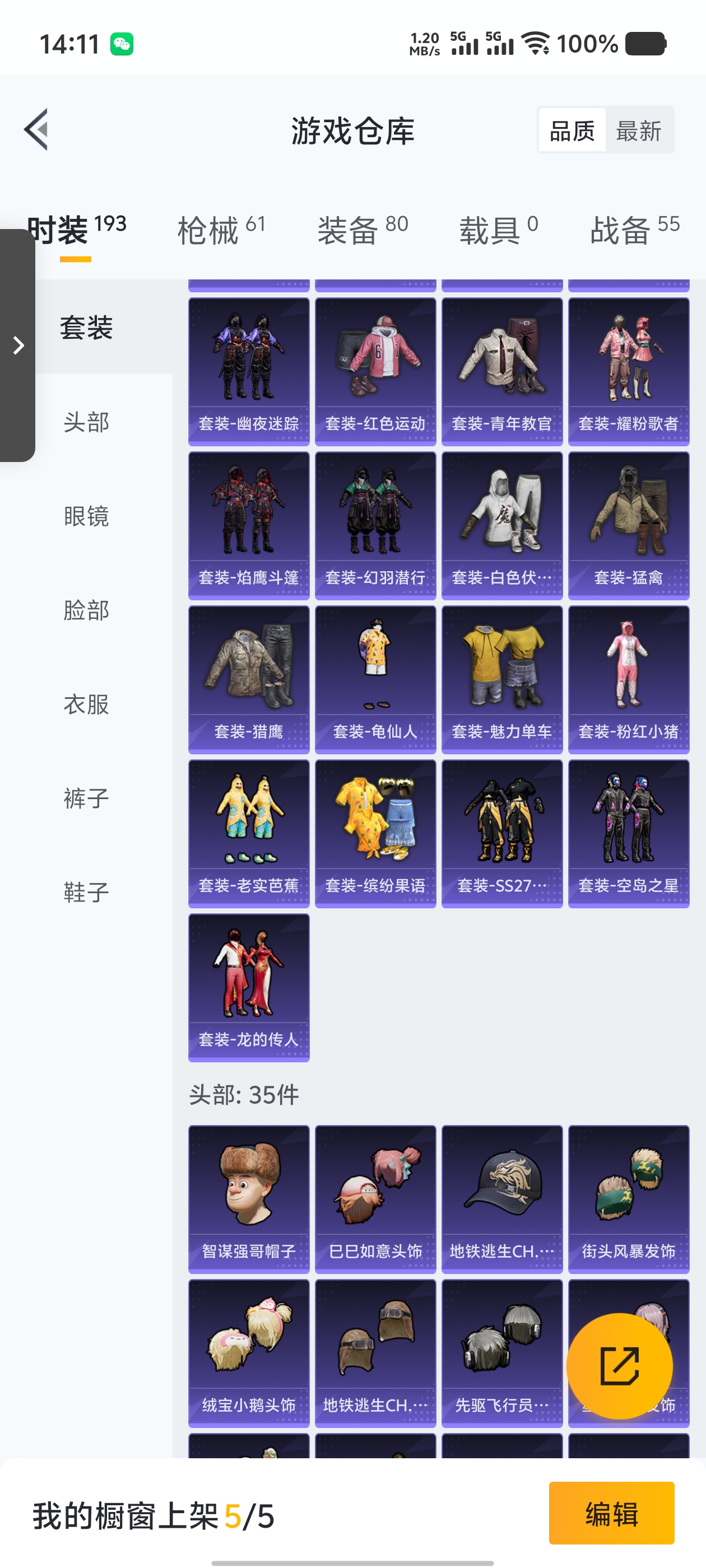Tap the yellow floating share button

619,1365
